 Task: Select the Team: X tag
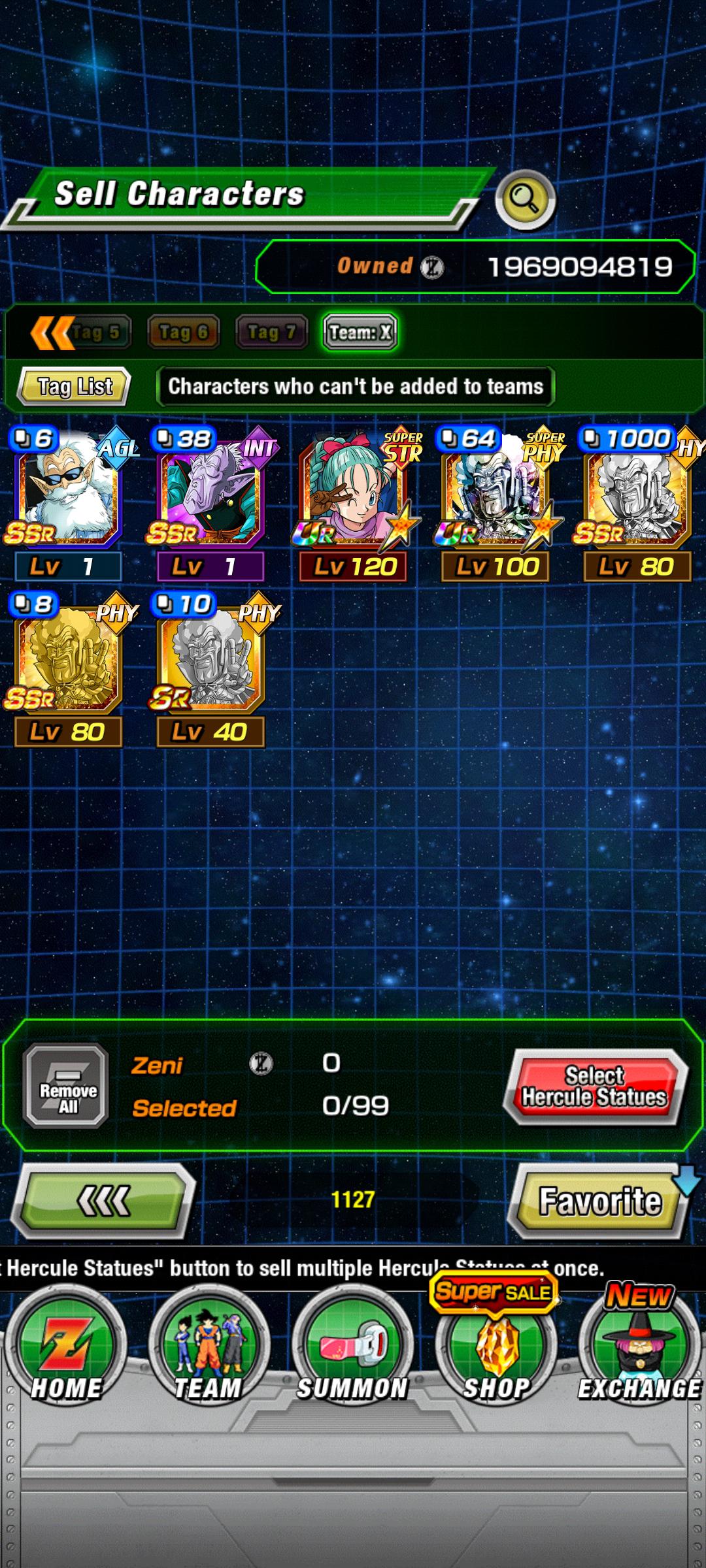click(x=360, y=333)
